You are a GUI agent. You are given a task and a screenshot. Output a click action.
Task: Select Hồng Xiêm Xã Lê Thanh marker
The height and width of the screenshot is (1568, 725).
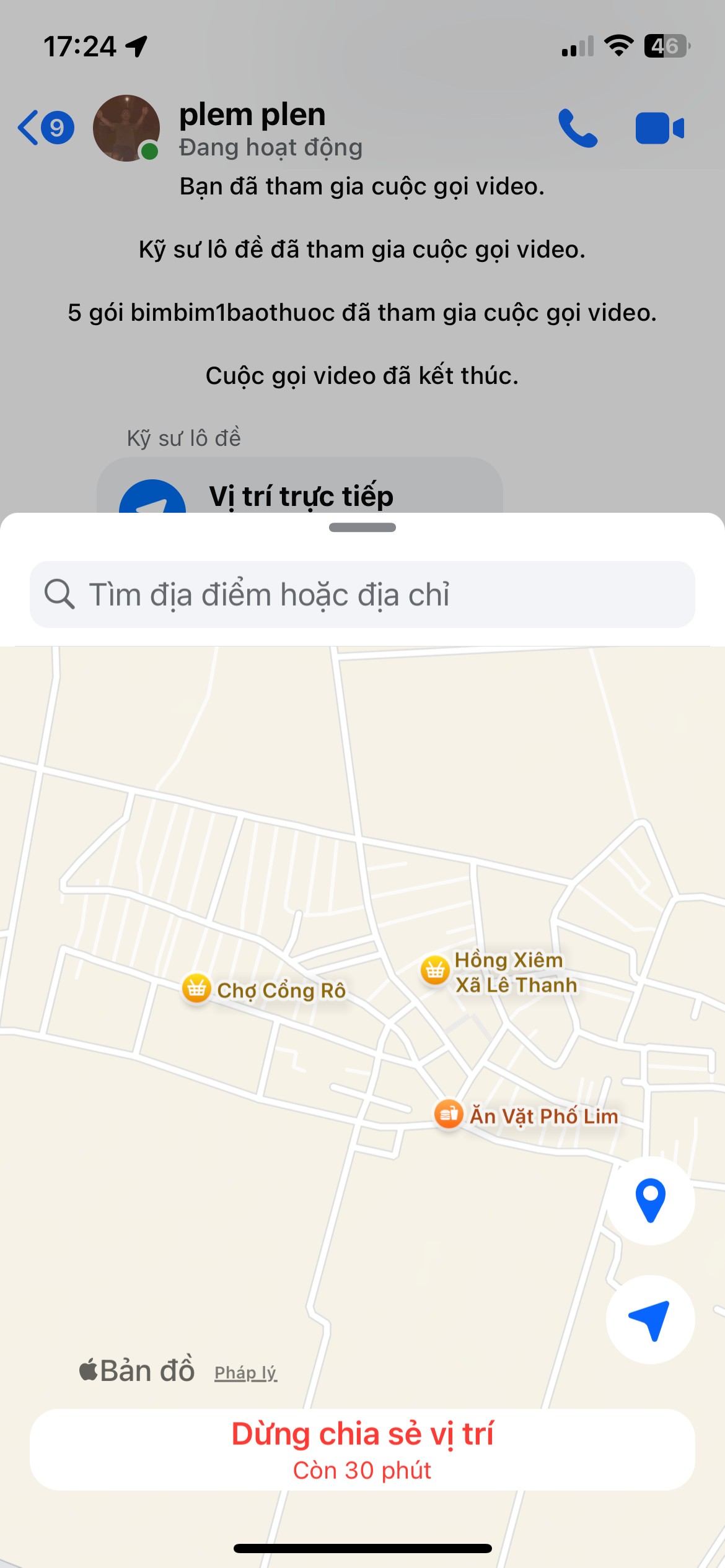435,970
